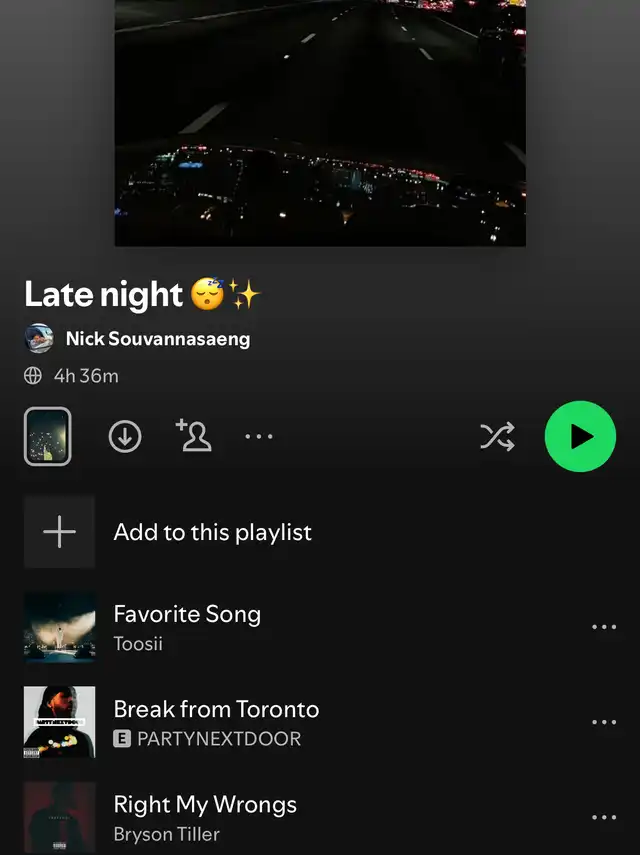Download the playlist for offline listening

pyautogui.click(x=125, y=436)
